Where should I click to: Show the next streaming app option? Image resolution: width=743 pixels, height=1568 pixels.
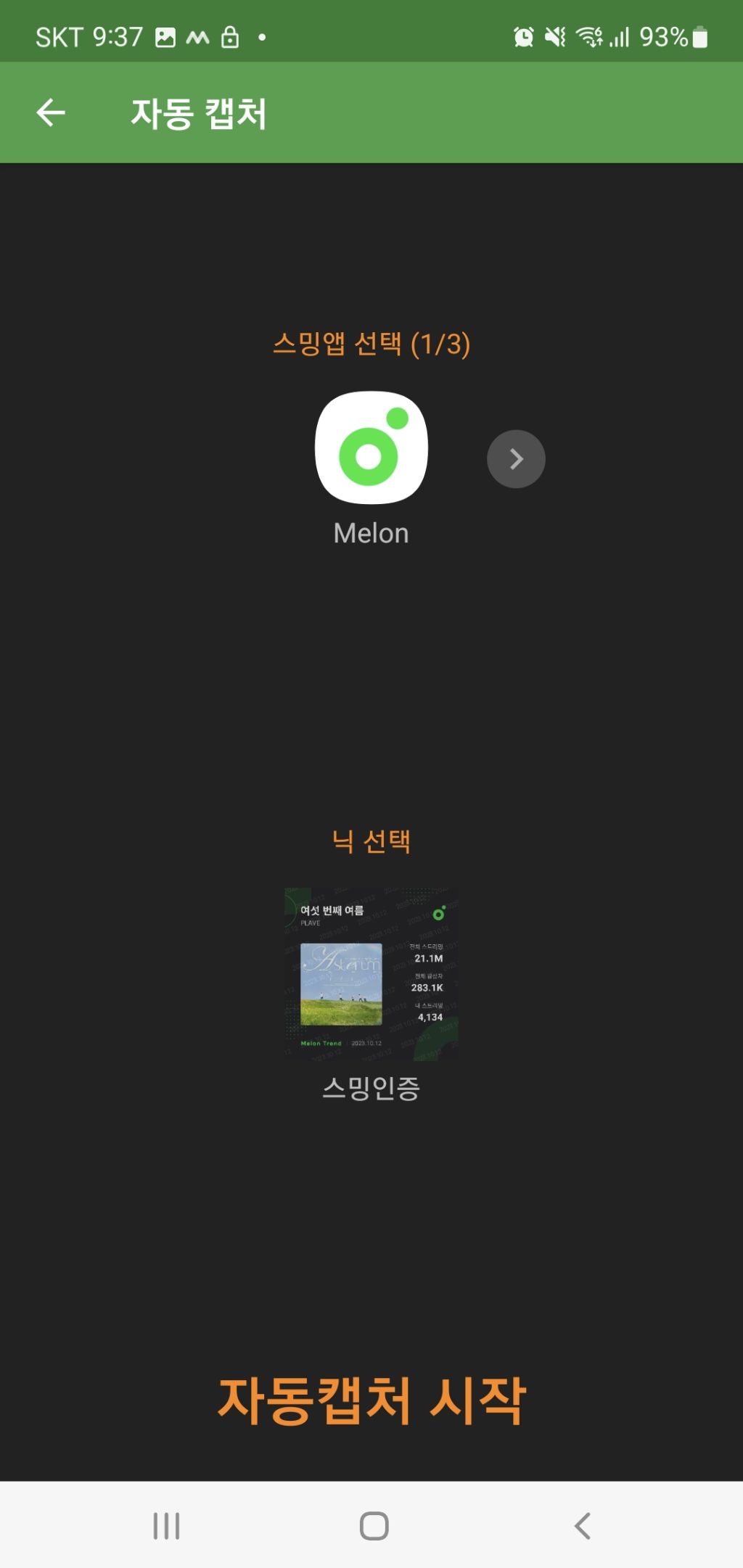pyautogui.click(x=516, y=459)
